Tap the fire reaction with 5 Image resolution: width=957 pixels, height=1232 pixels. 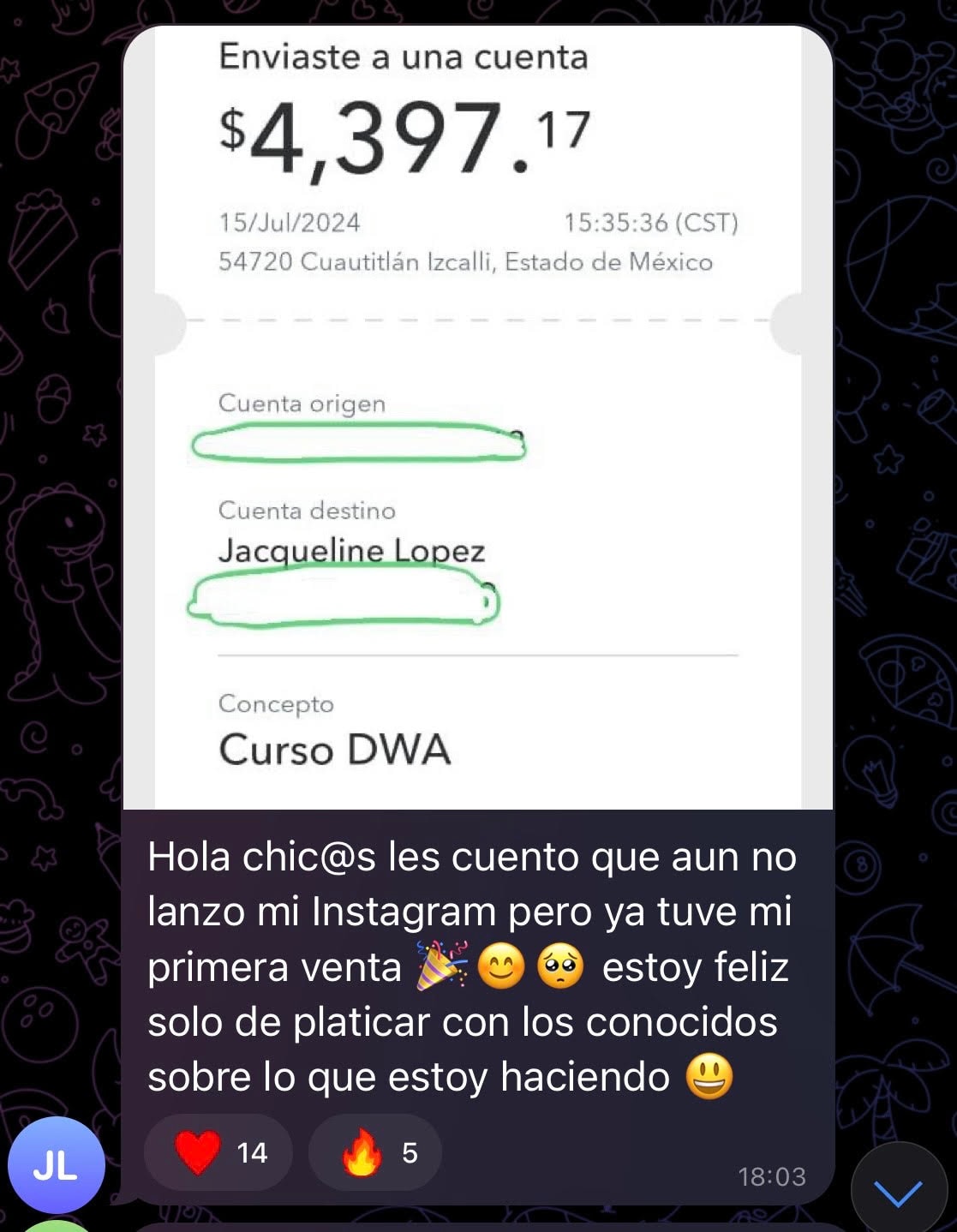375,1152
